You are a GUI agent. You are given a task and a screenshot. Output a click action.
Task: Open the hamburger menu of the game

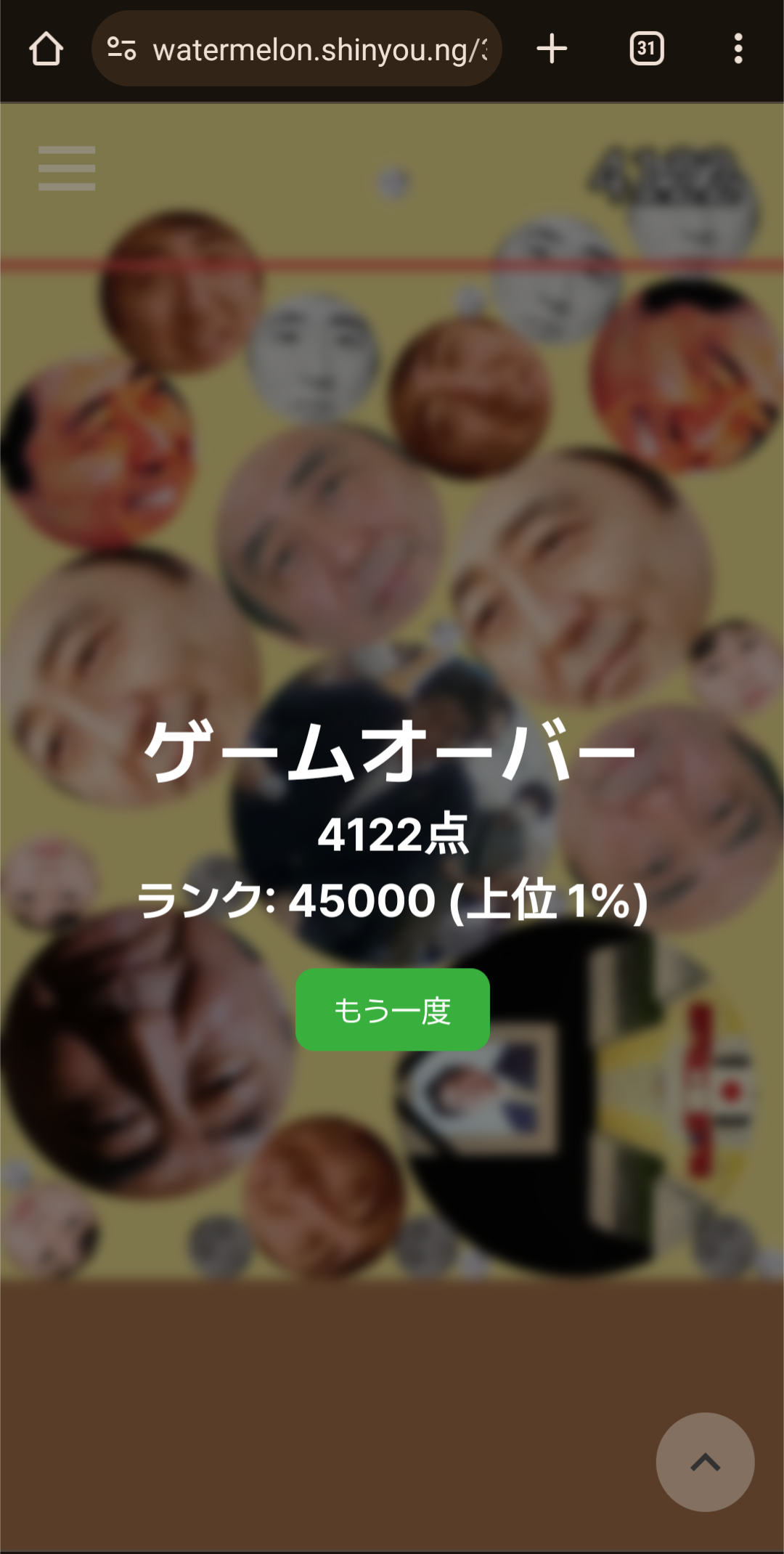click(x=67, y=168)
